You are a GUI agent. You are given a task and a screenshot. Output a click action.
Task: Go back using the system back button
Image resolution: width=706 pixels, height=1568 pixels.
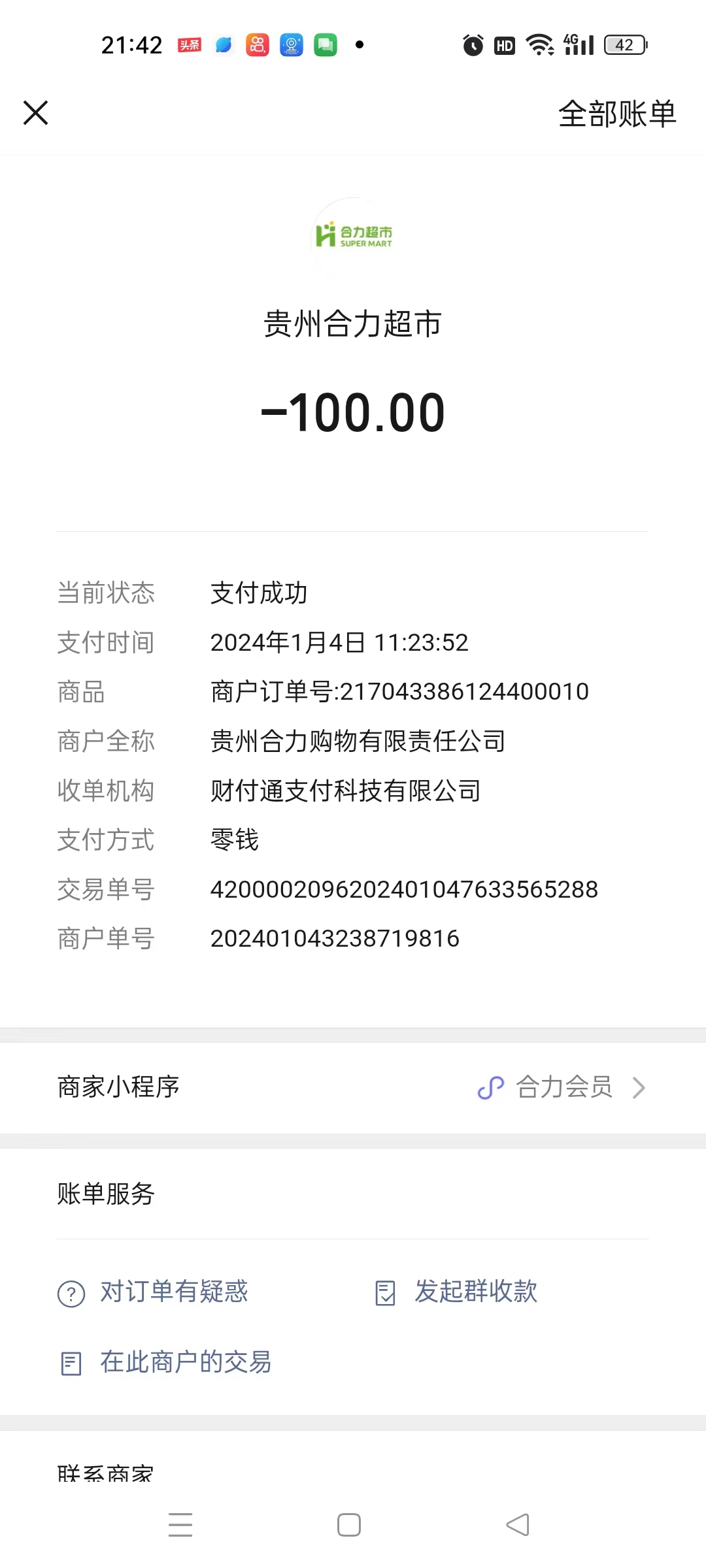518,1525
